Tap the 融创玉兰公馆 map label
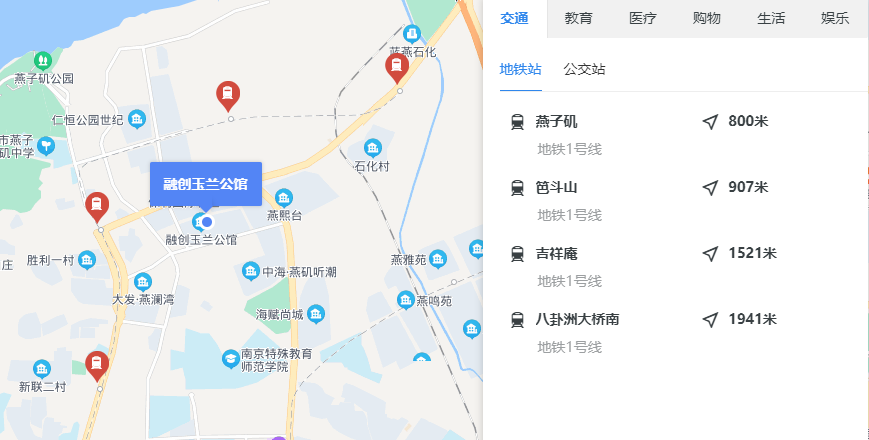869x440 pixels. pyautogui.click(x=206, y=184)
